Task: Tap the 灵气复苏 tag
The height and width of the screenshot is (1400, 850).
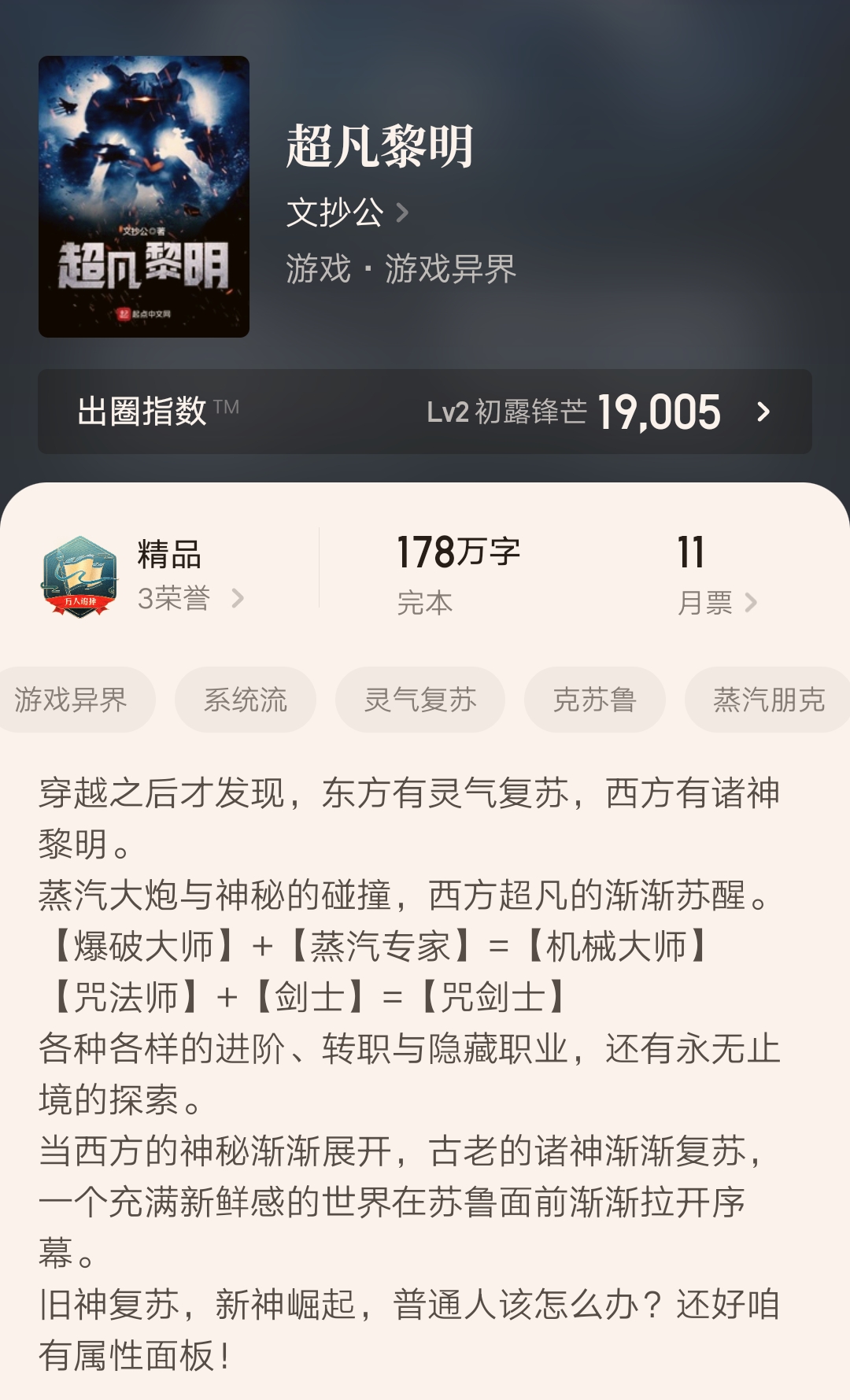Action: pyautogui.click(x=419, y=699)
